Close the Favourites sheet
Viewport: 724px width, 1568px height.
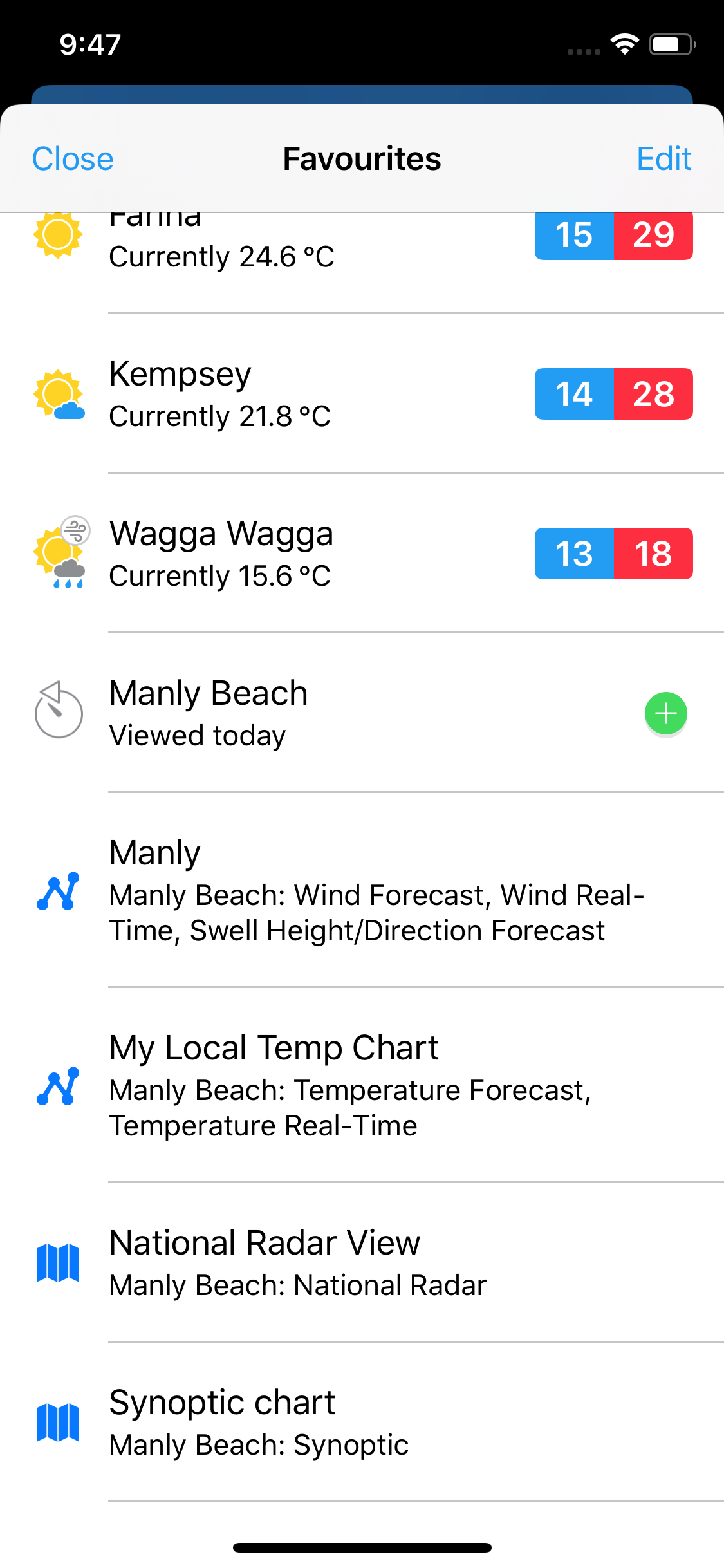pyautogui.click(x=73, y=159)
